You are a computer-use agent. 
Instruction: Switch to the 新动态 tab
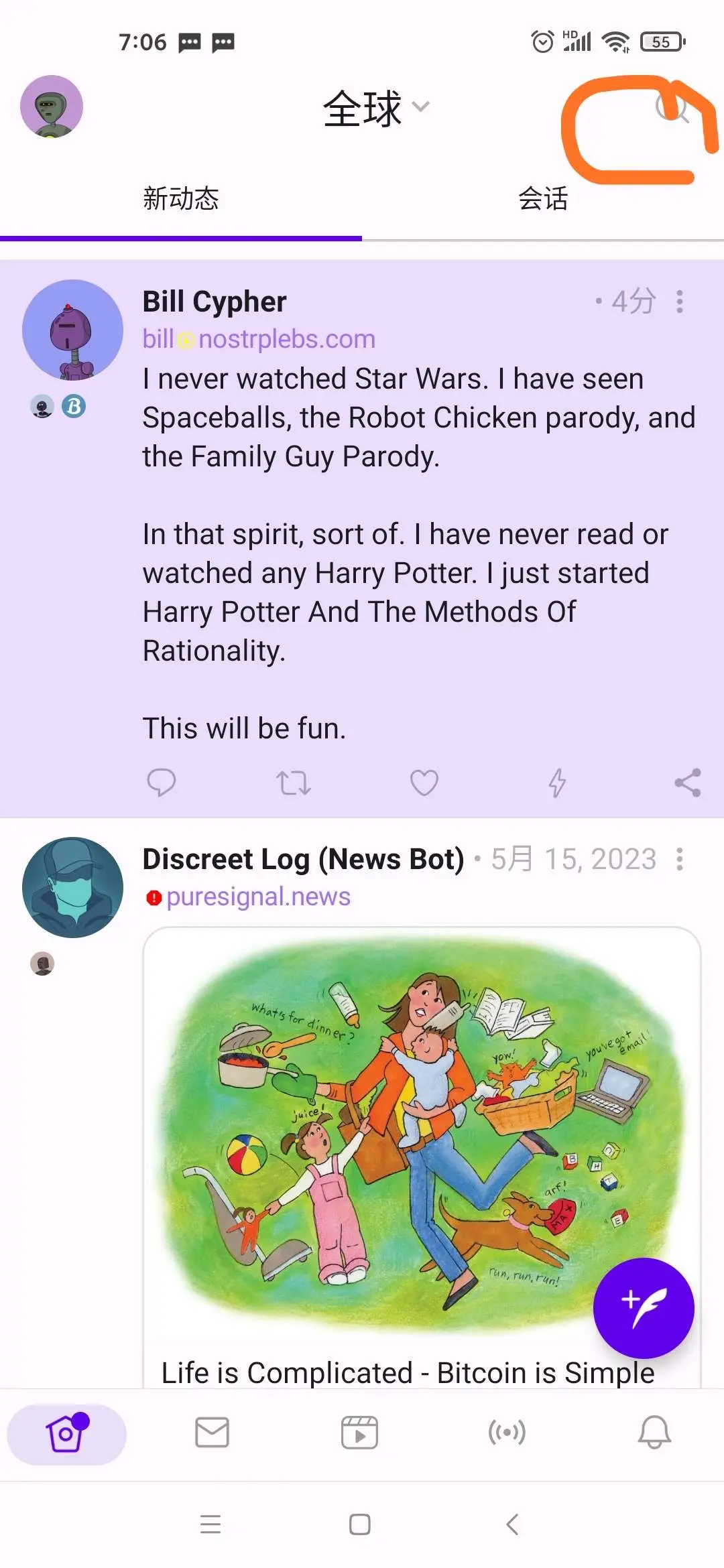coord(181,199)
